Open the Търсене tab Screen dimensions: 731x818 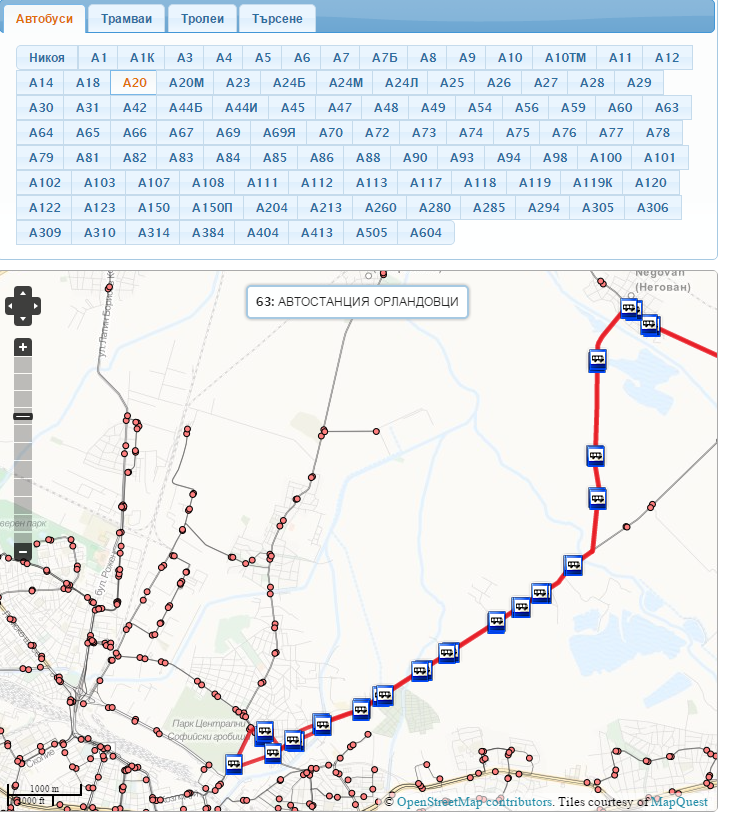tap(278, 19)
